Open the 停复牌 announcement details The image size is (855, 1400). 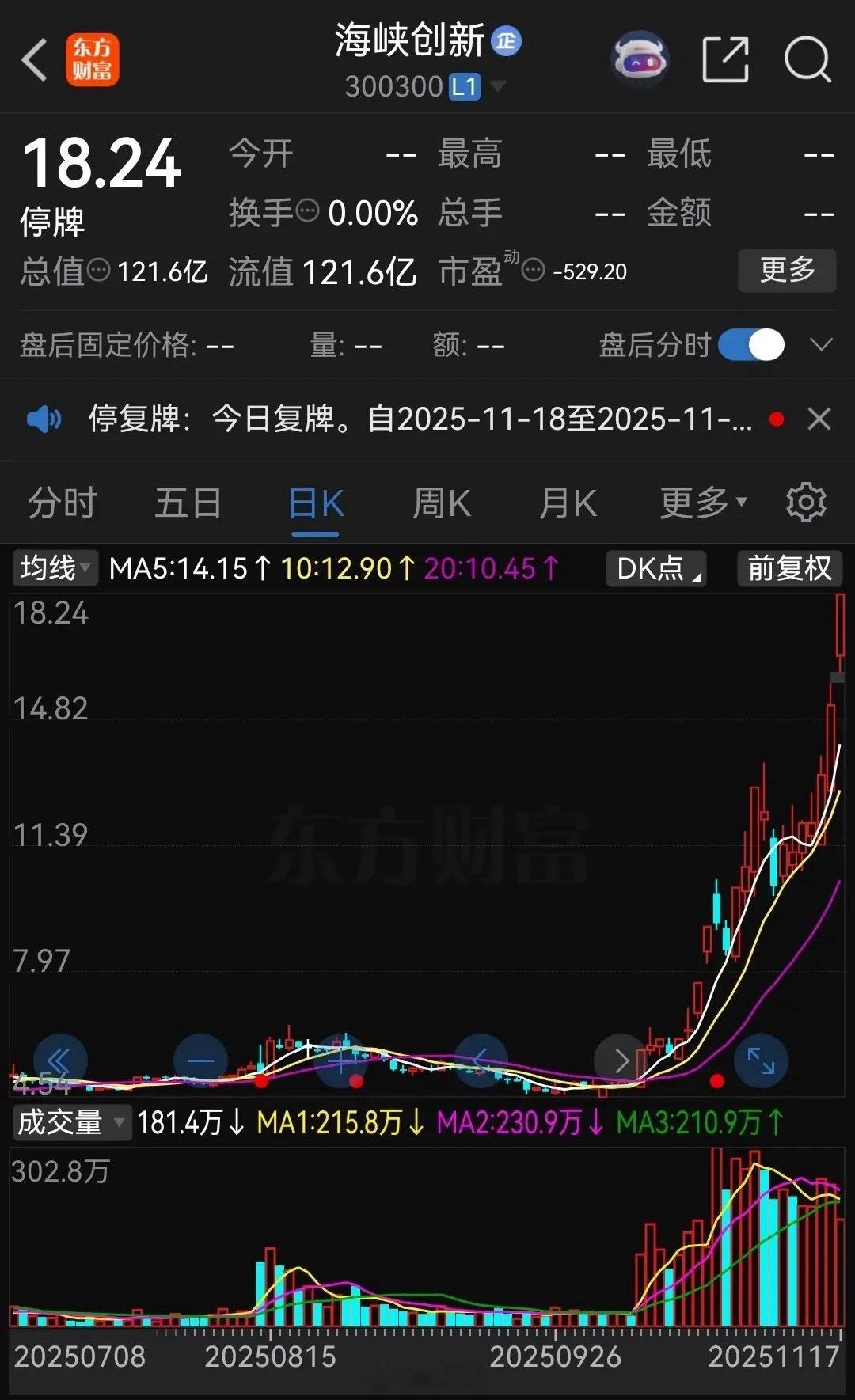(420, 419)
